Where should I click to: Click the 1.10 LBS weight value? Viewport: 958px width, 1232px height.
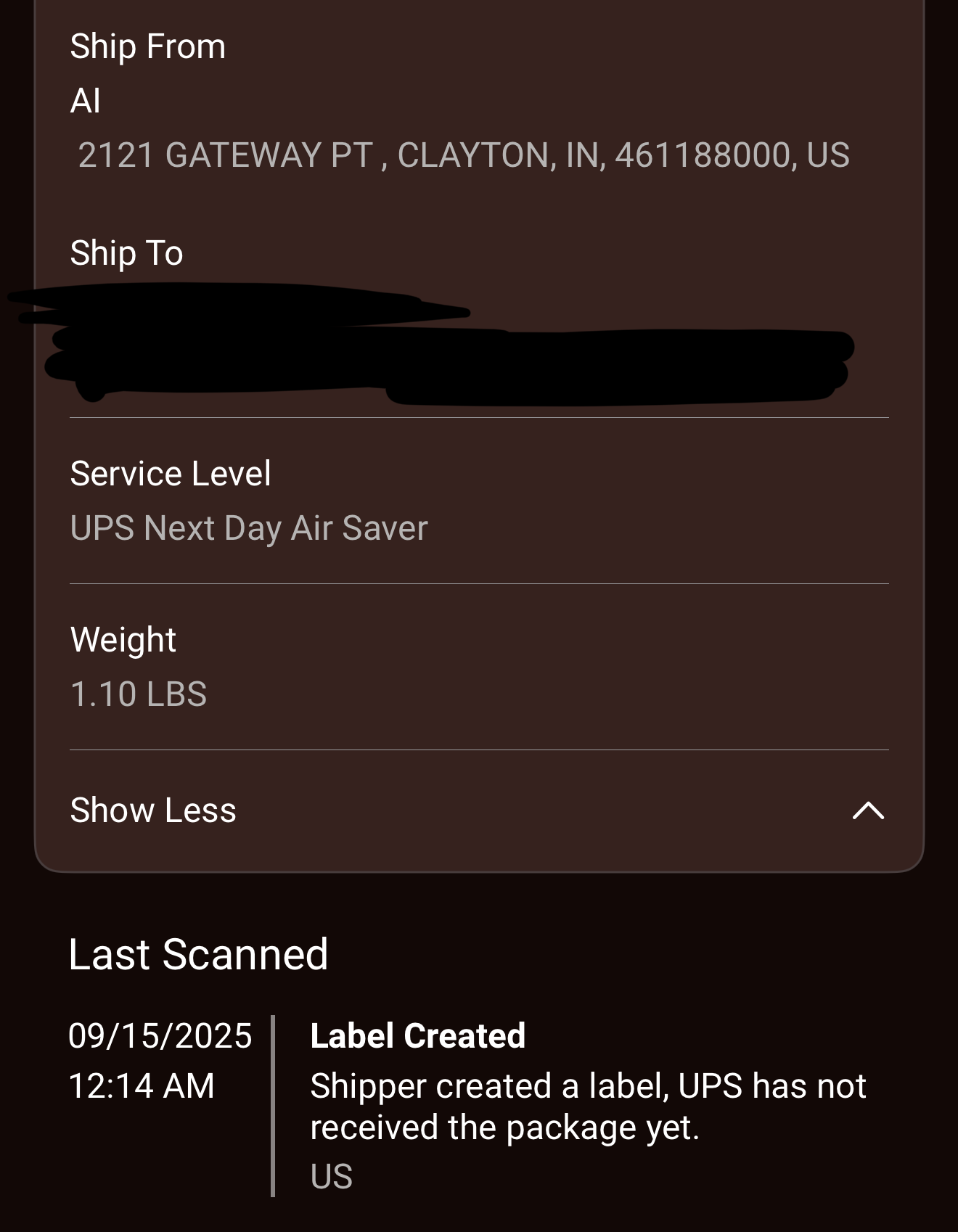(x=139, y=694)
